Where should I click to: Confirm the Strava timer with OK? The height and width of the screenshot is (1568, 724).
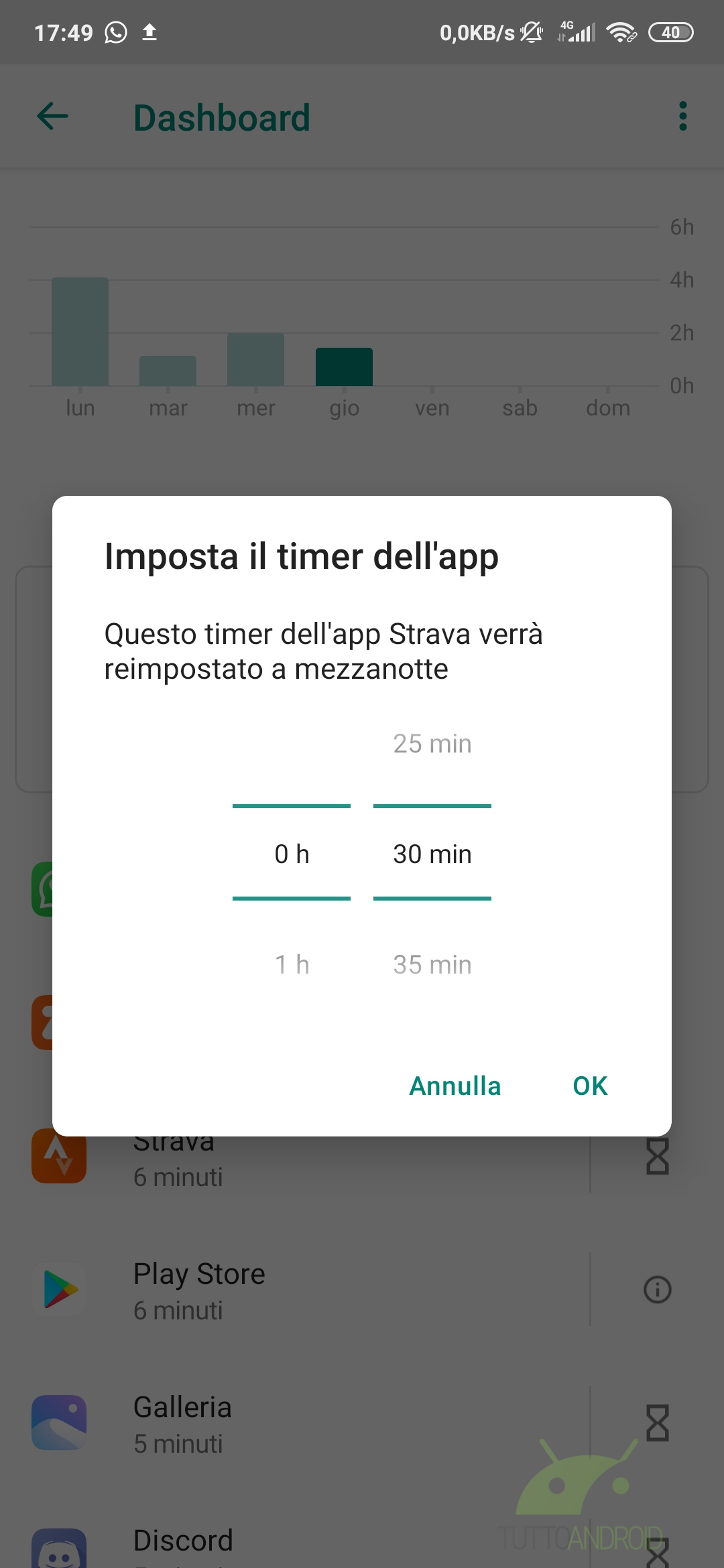tap(590, 1086)
